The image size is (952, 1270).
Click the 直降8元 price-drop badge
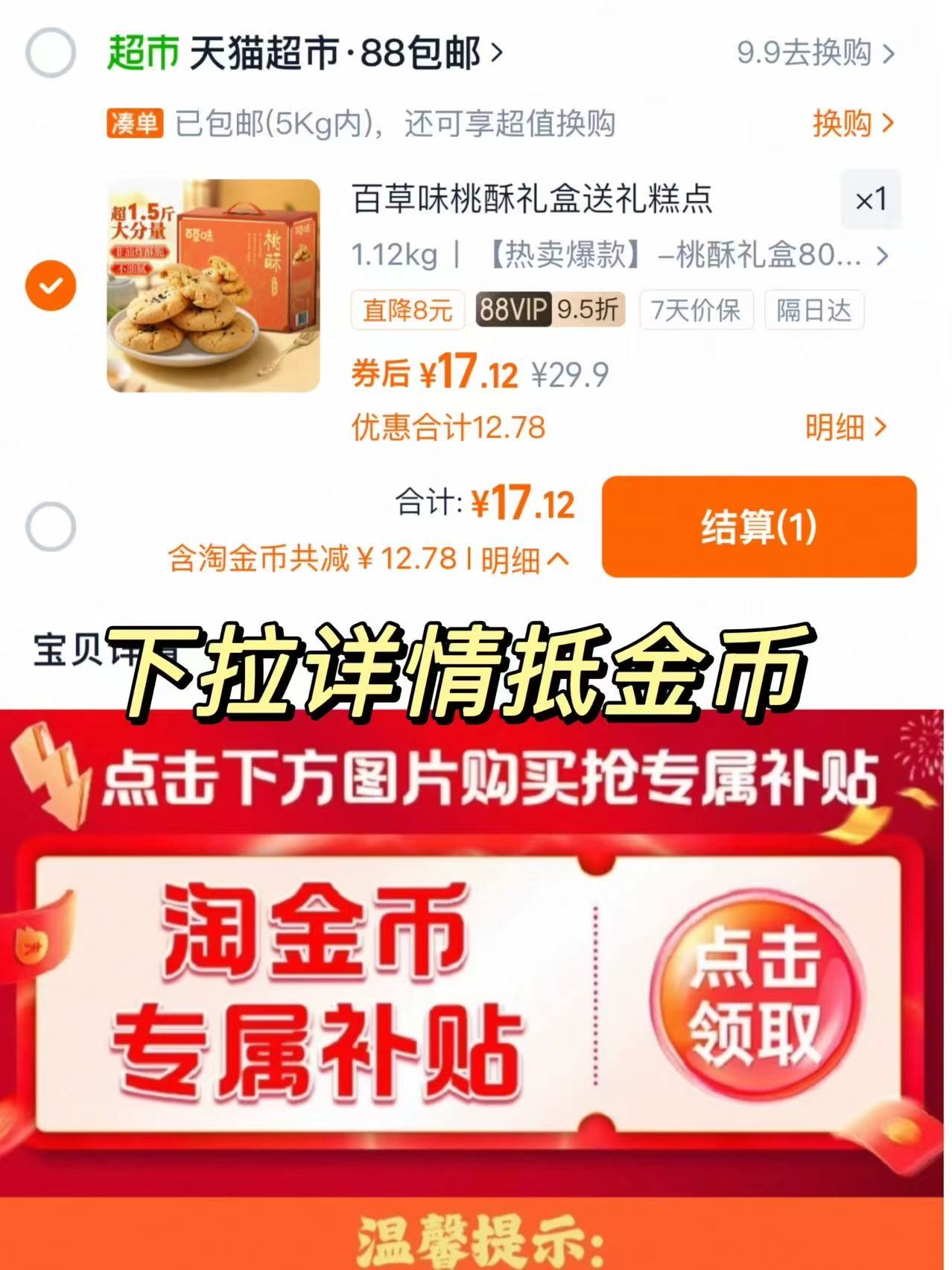pyautogui.click(x=407, y=312)
